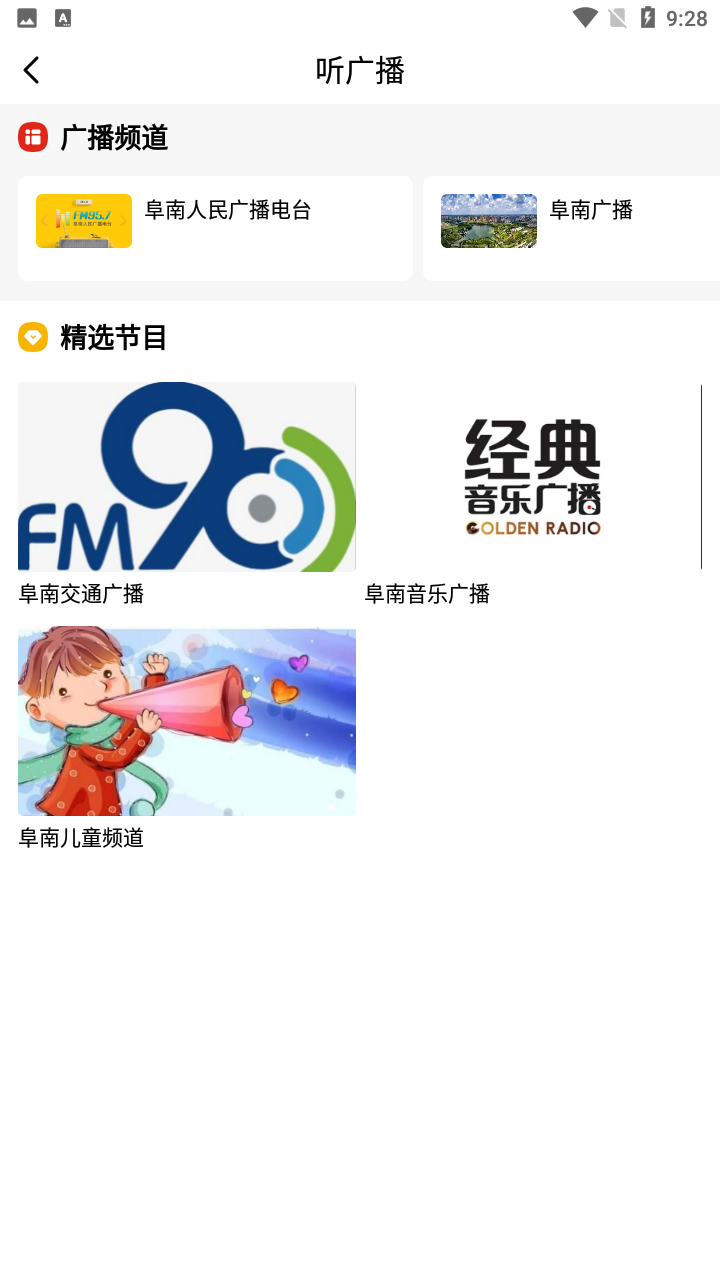Open the 阜南音乐广播 program
Viewport: 720px width, 1280px height.
(x=532, y=477)
